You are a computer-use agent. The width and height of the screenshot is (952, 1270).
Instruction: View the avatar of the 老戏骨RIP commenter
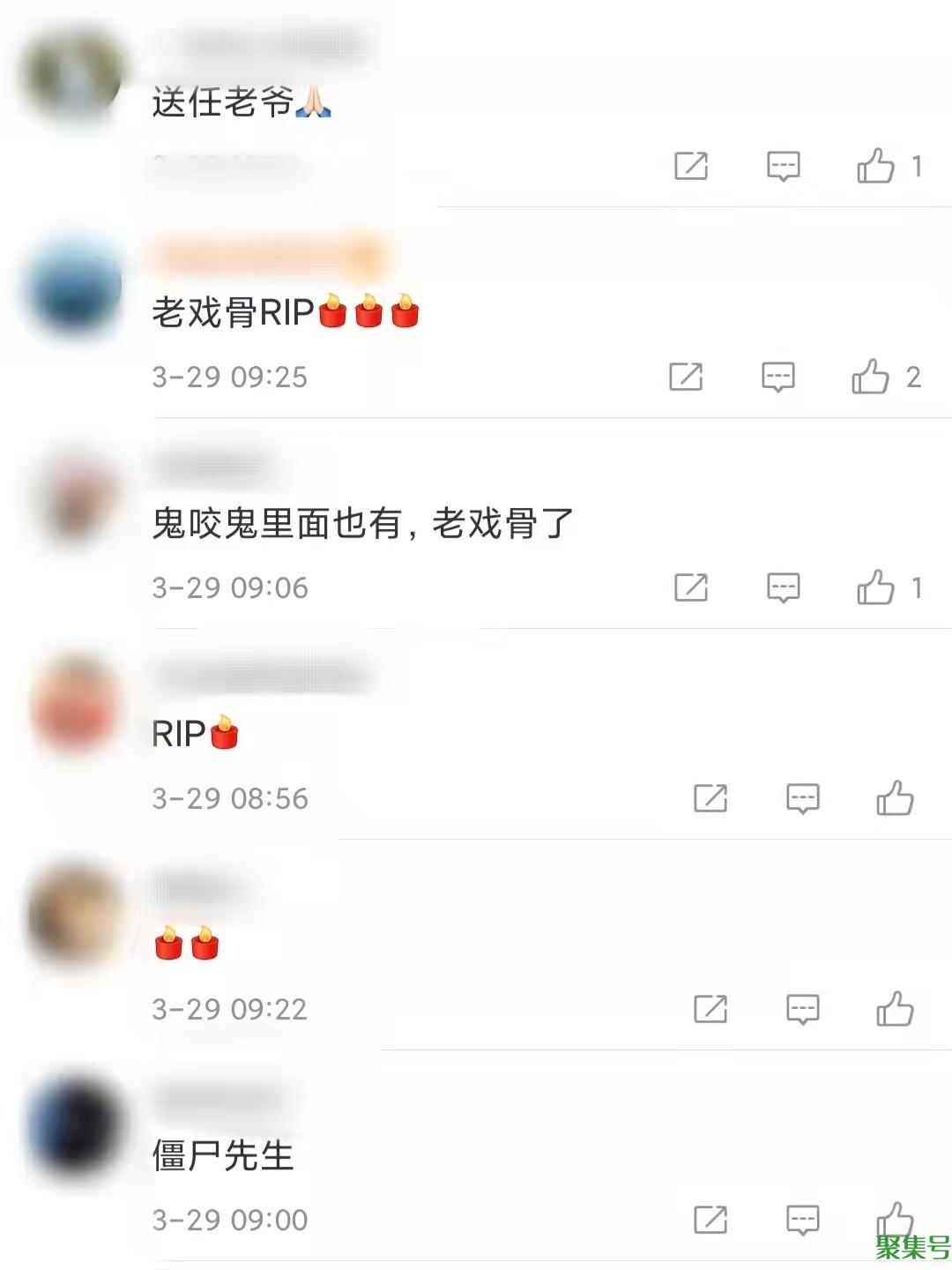click(75, 285)
